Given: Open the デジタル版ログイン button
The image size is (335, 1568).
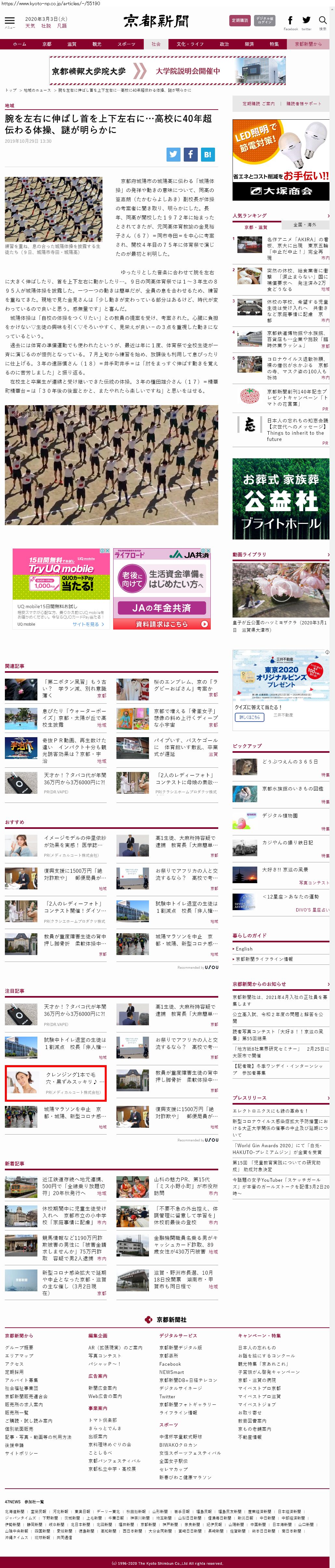Looking at the screenshot, I should coord(264,21).
